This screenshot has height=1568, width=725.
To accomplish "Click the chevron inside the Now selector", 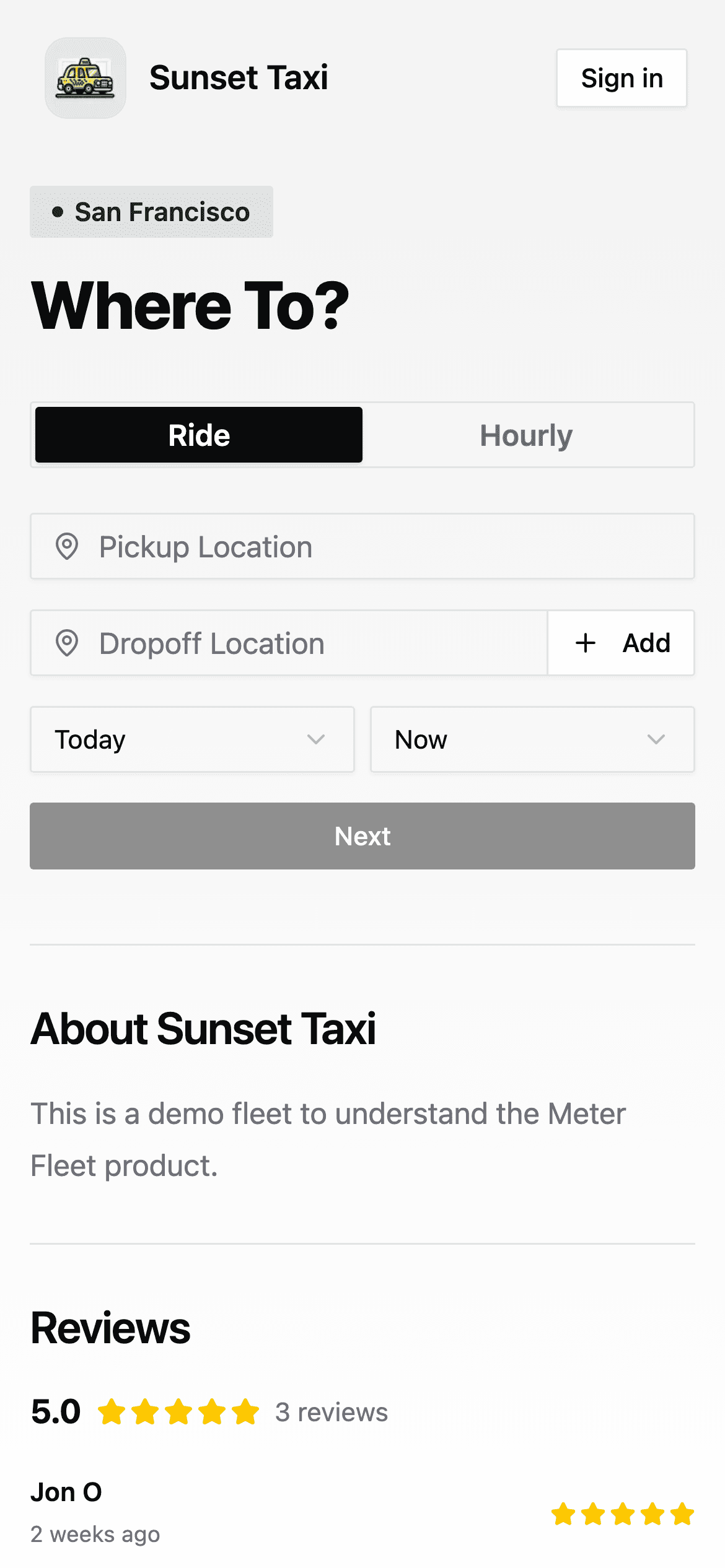I will coord(656,739).
